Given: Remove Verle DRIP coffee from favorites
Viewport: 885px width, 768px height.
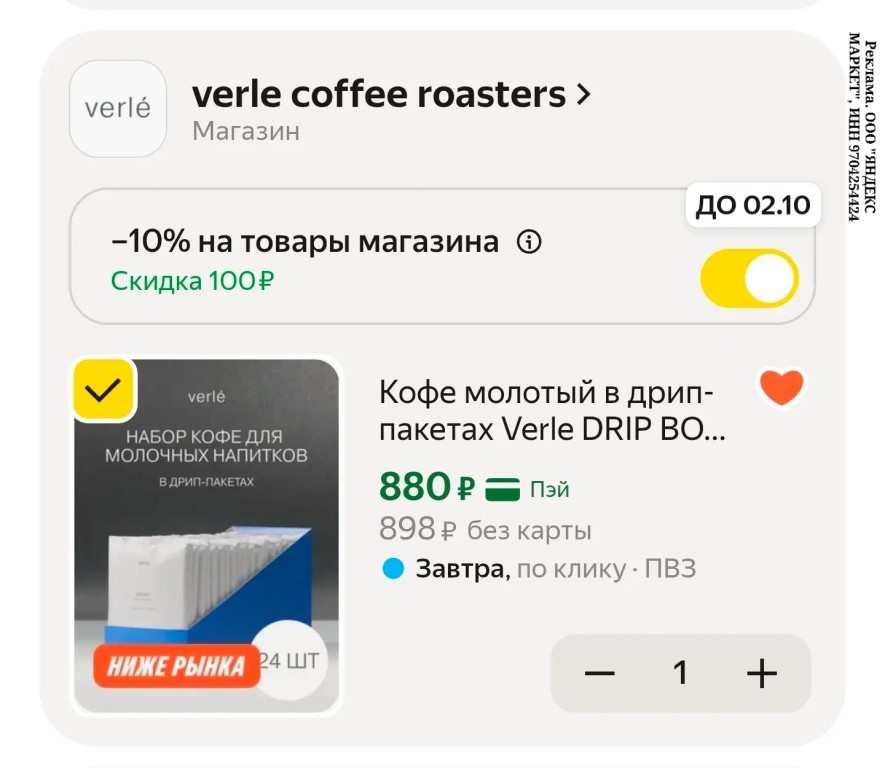Looking at the screenshot, I should coord(781,388).
